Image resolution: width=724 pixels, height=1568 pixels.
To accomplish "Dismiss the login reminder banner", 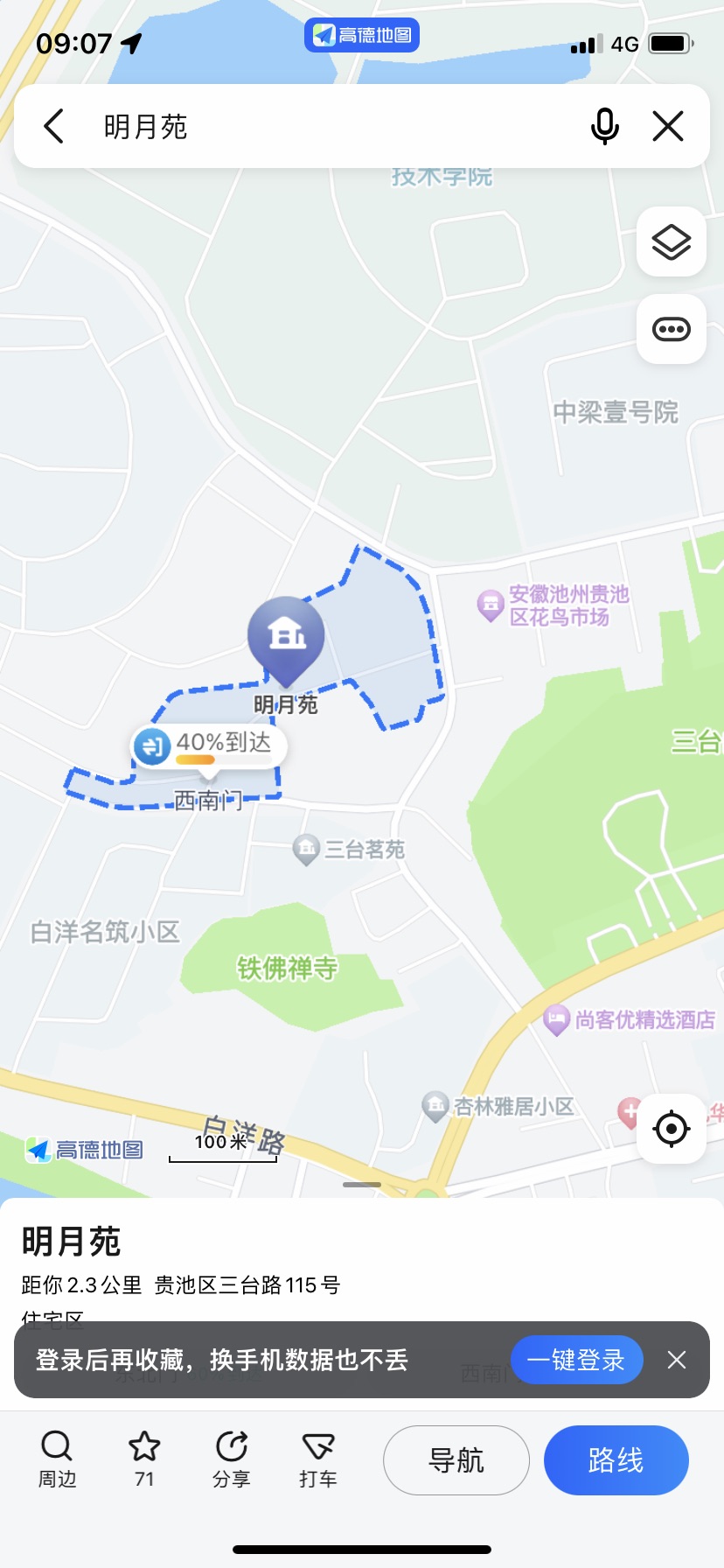I will 677,1360.
